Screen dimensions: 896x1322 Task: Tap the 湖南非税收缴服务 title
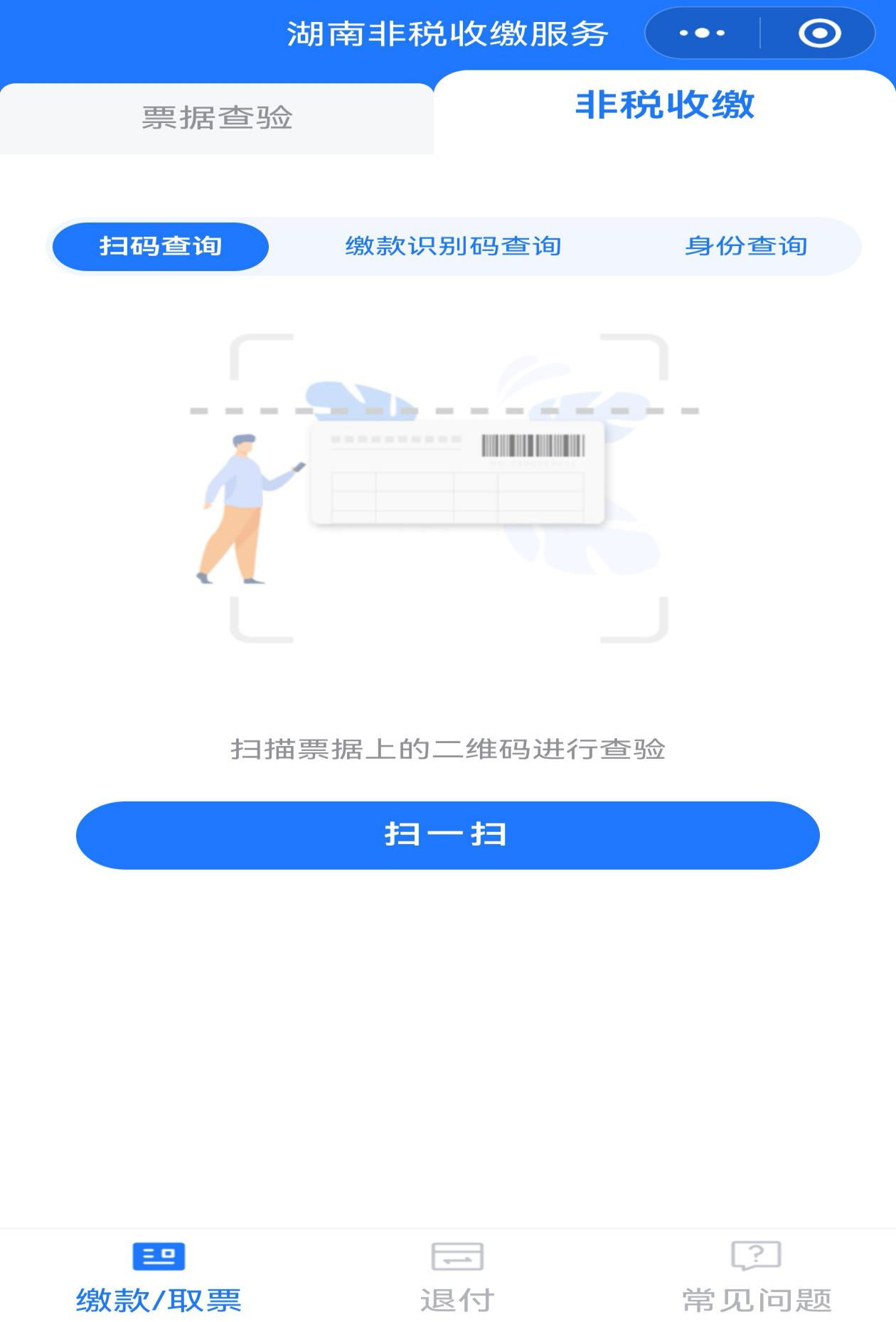pyautogui.click(x=448, y=31)
